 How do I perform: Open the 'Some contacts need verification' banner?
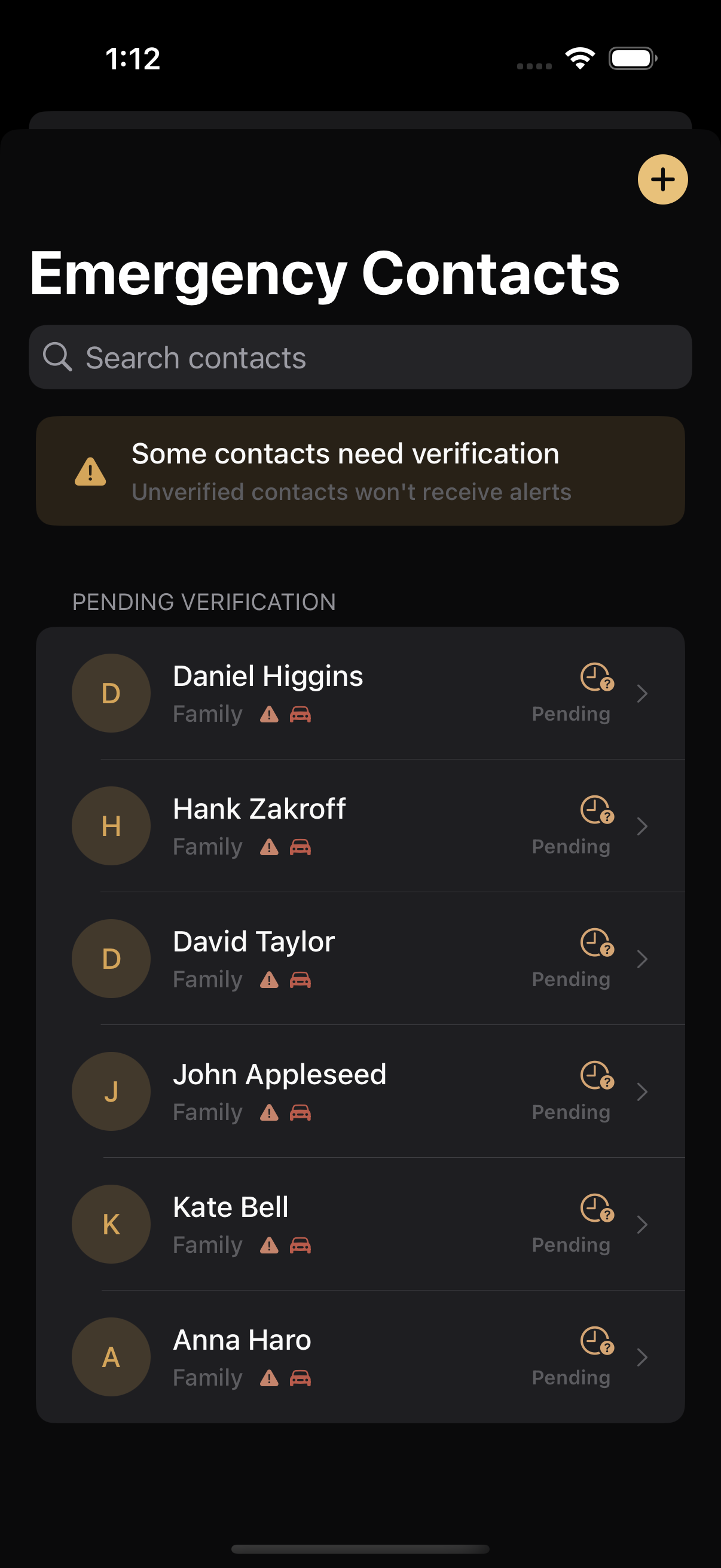coord(360,470)
